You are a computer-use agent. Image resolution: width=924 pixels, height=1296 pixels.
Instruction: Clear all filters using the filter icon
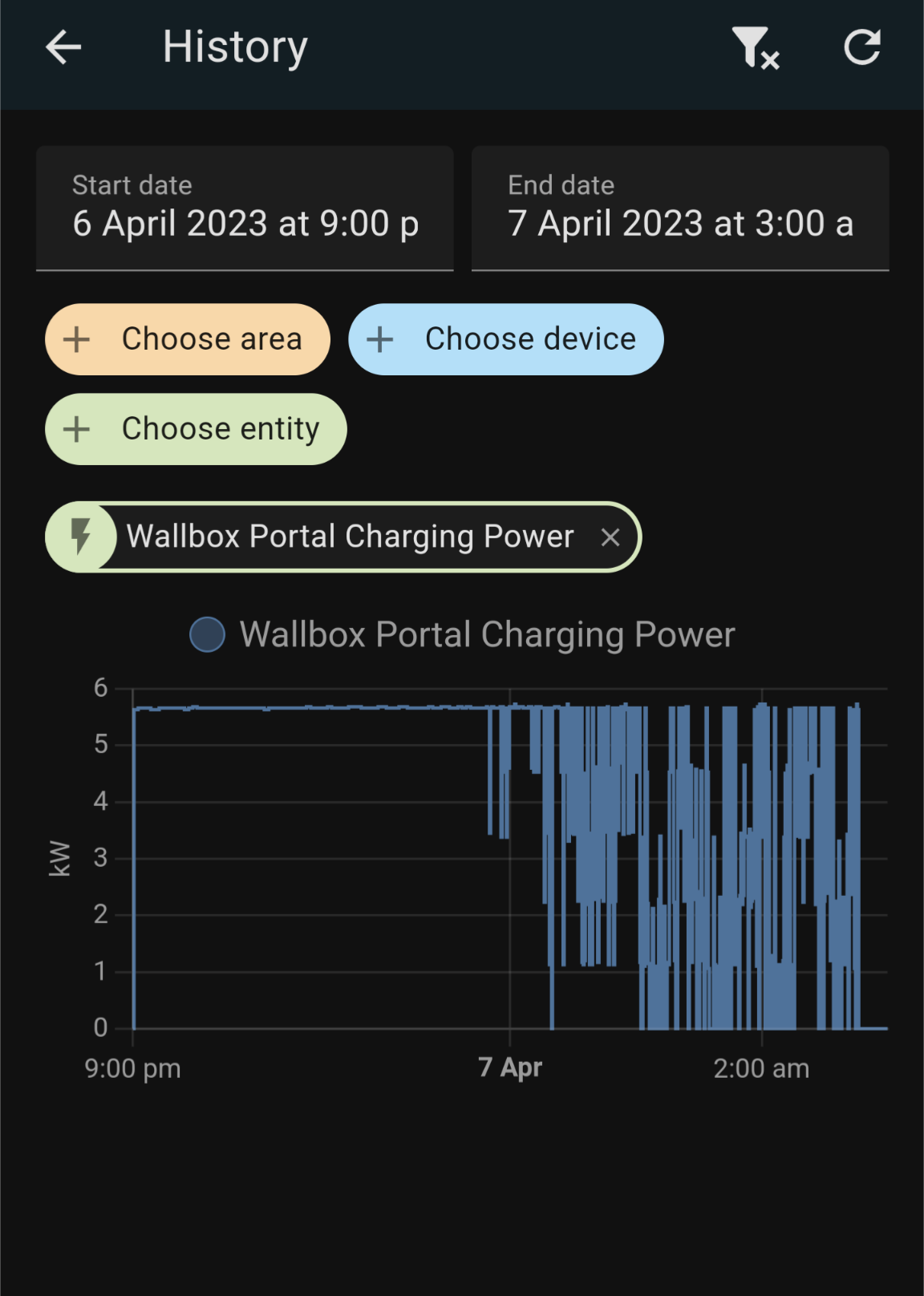tap(756, 50)
